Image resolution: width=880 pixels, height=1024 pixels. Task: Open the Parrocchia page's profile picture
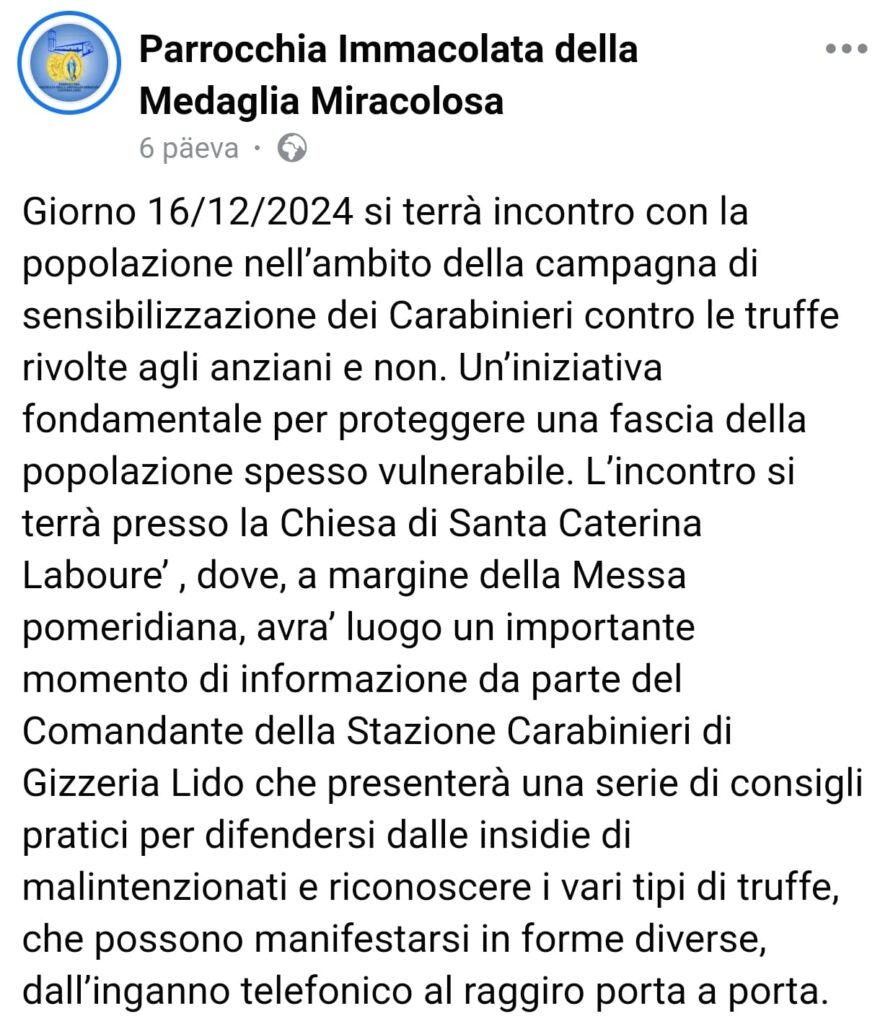pyautogui.click(x=69, y=63)
